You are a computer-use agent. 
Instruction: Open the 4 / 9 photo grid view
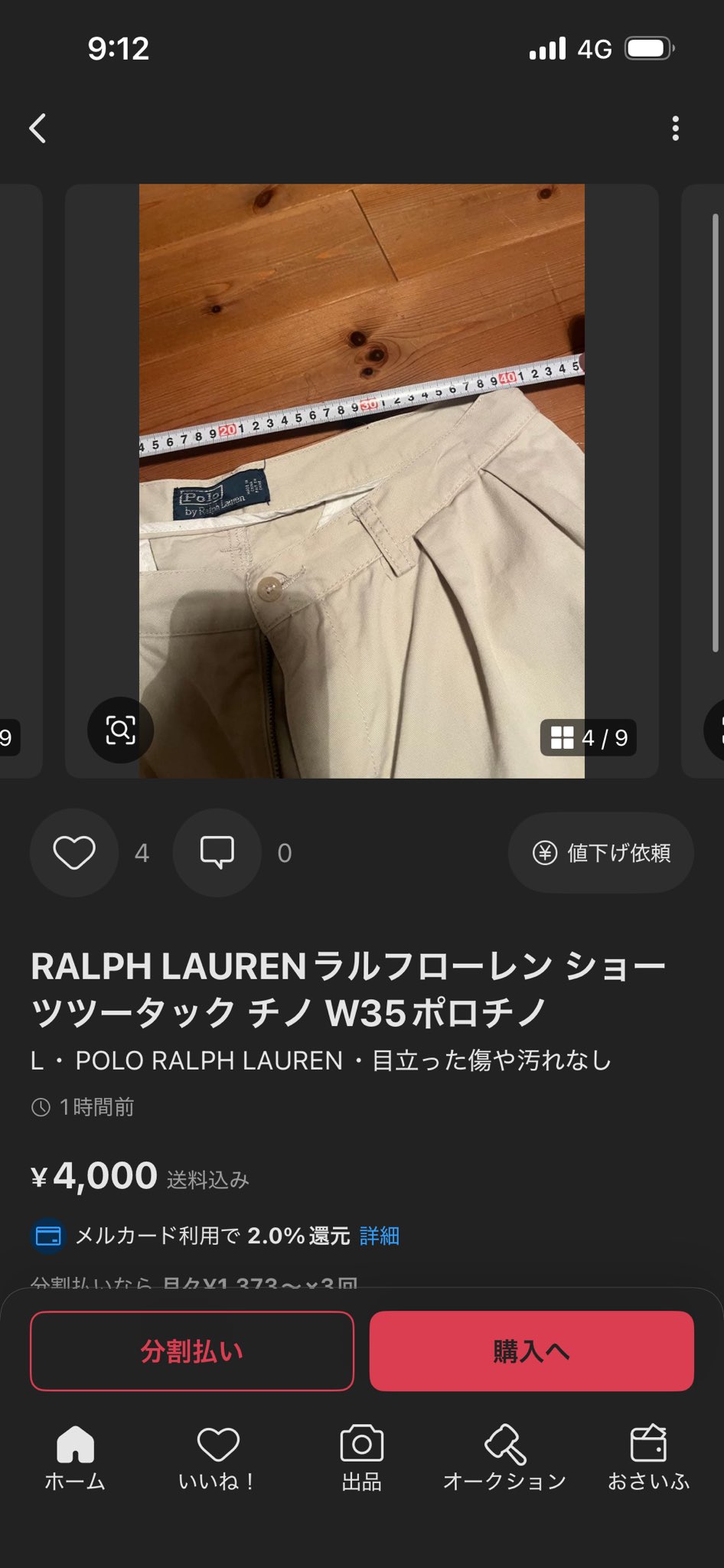(588, 737)
